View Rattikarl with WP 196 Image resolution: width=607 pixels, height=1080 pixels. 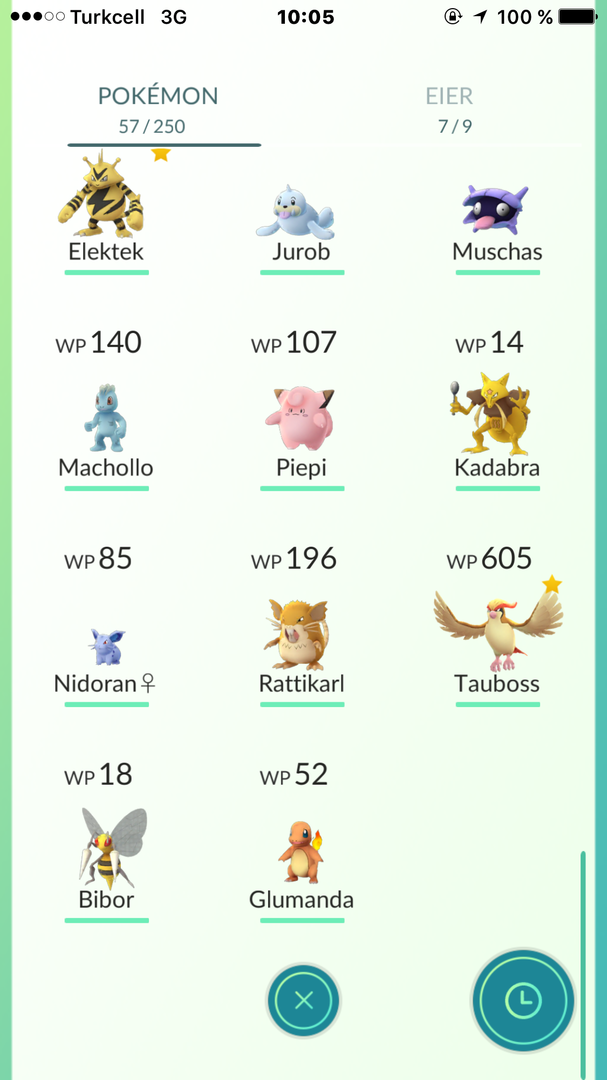(301, 636)
